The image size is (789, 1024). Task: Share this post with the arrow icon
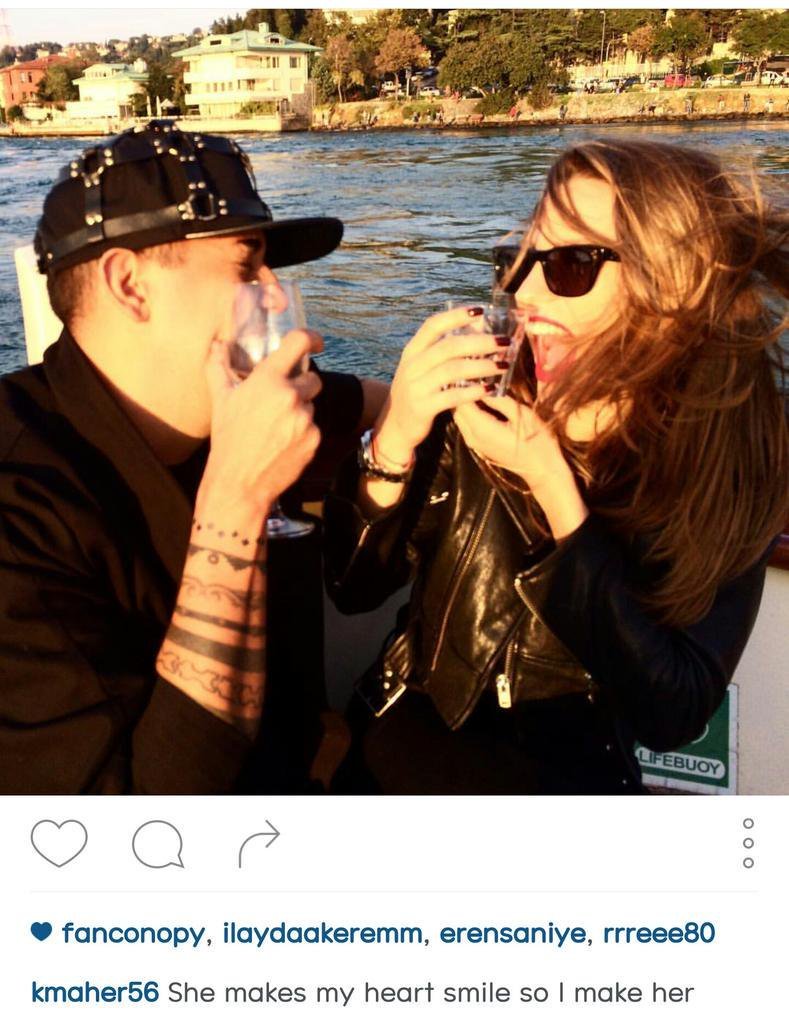point(259,844)
